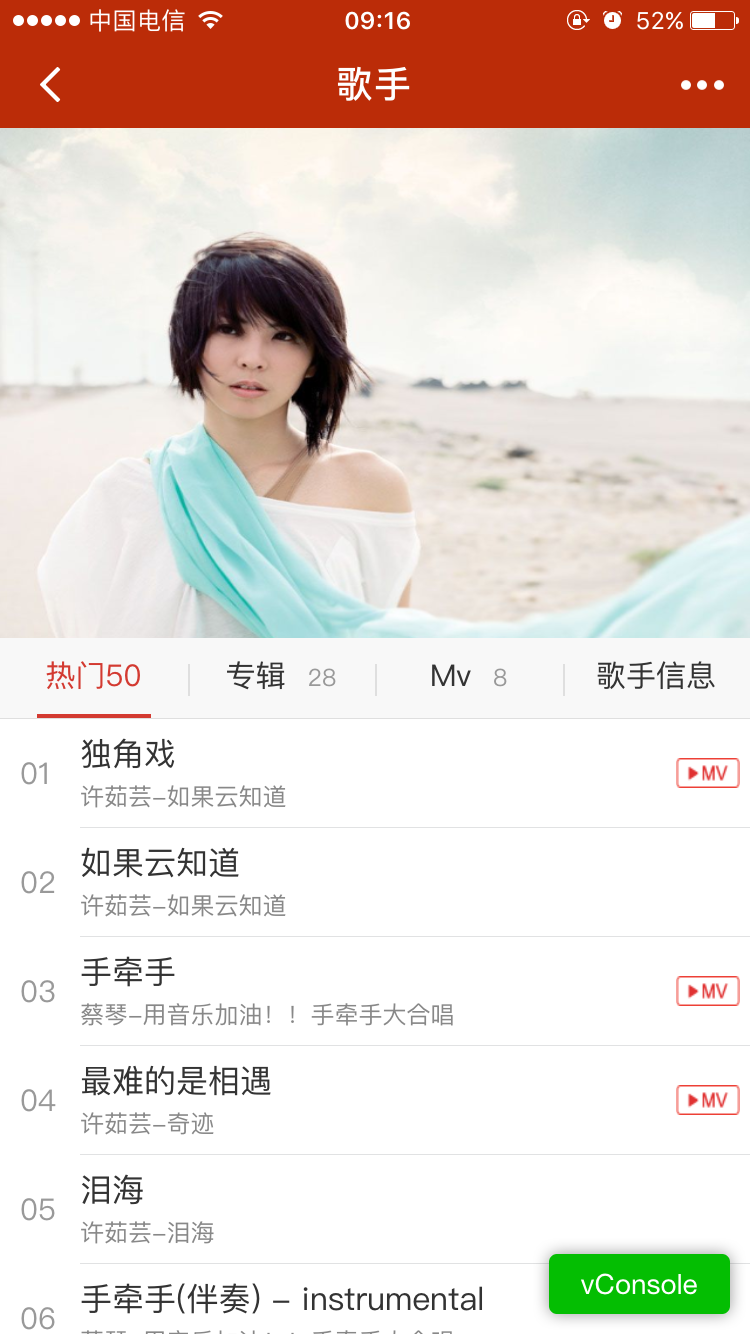This screenshot has width=750, height=1334.
Task: Open the three-dot overflow menu
Action: pos(702,85)
